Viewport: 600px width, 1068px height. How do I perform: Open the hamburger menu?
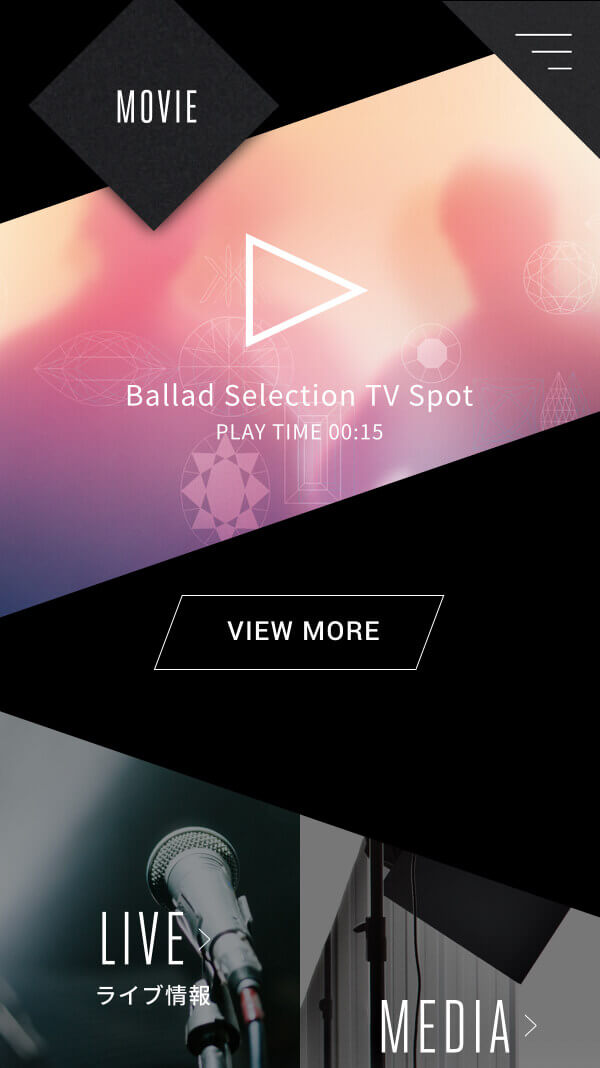pyautogui.click(x=543, y=51)
